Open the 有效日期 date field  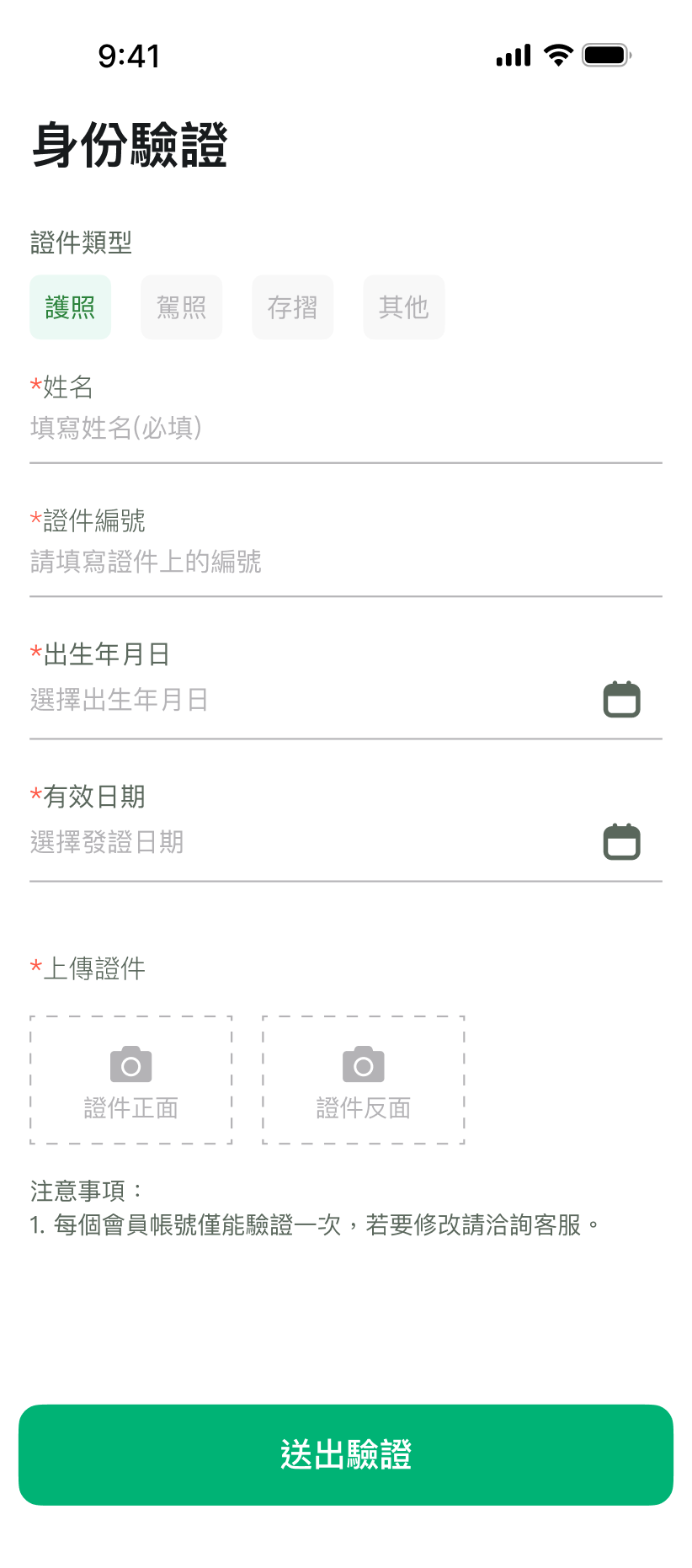tap(303, 842)
